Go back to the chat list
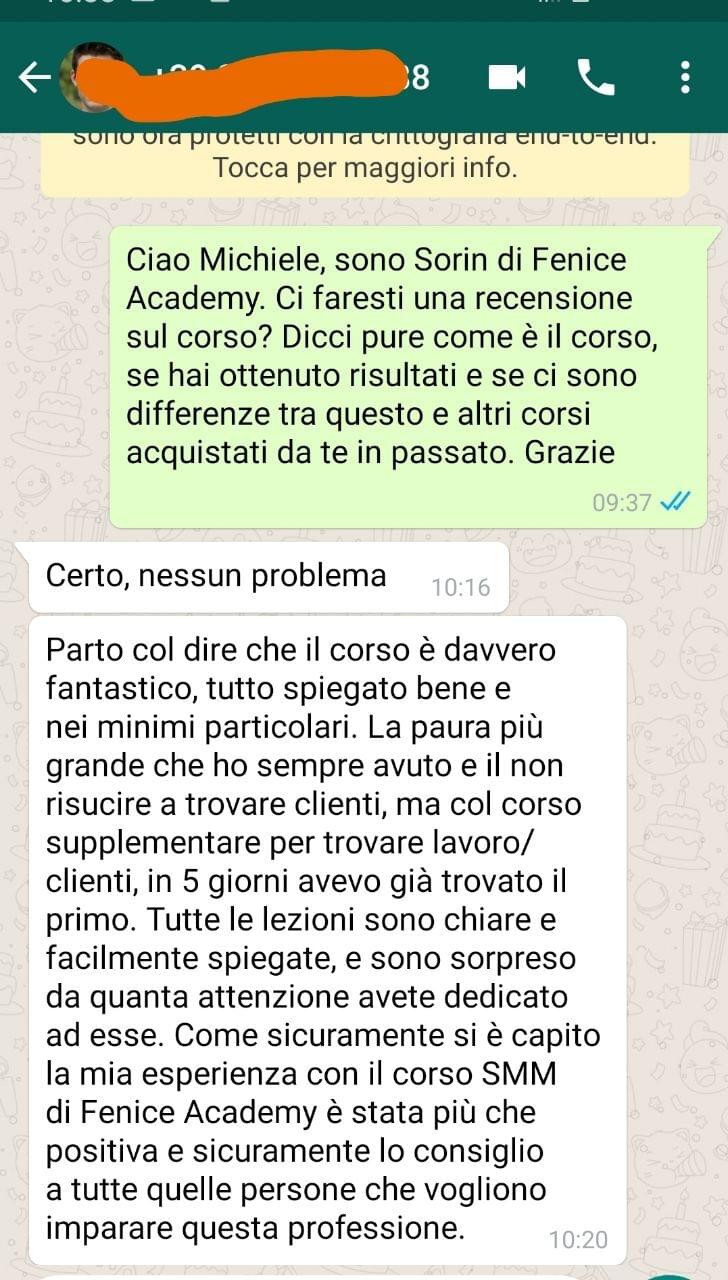The width and height of the screenshot is (728, 1280). [34, 78]
